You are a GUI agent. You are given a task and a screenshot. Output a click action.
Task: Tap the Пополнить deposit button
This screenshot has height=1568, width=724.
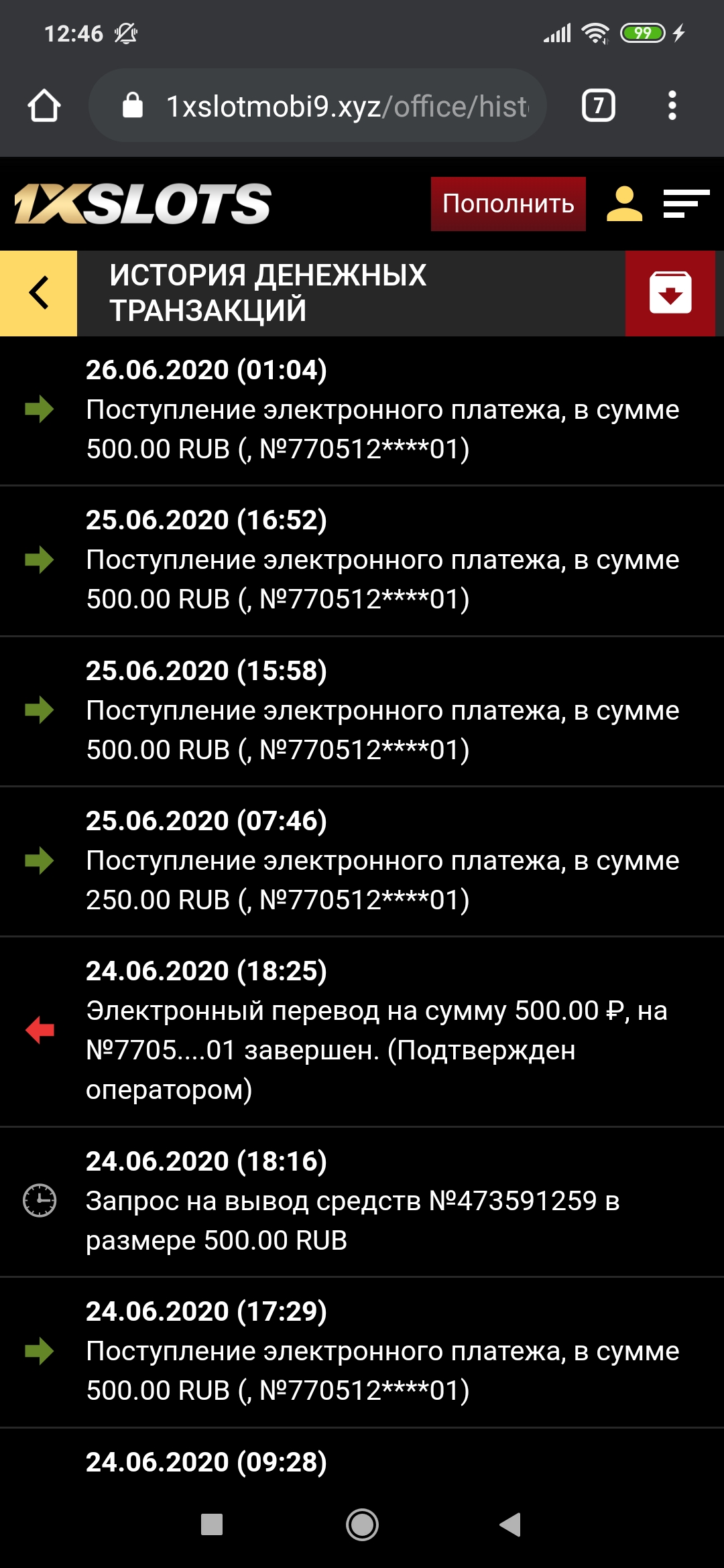pyautogui.click(x=507, y=204)
